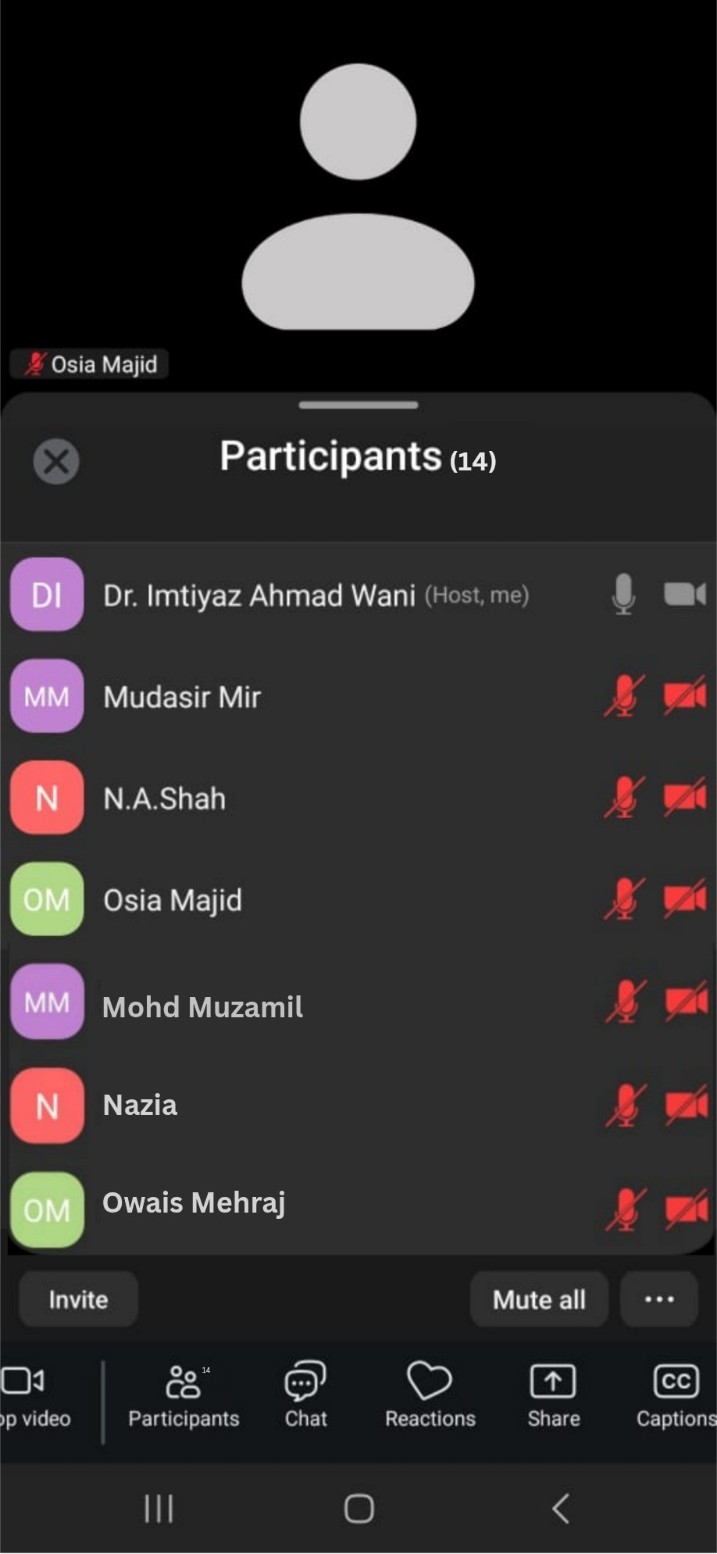Open the more options menu beside Mute all
This screenshot has height=1554, width=717.
pyautogui.click(x=659, y=1299)
